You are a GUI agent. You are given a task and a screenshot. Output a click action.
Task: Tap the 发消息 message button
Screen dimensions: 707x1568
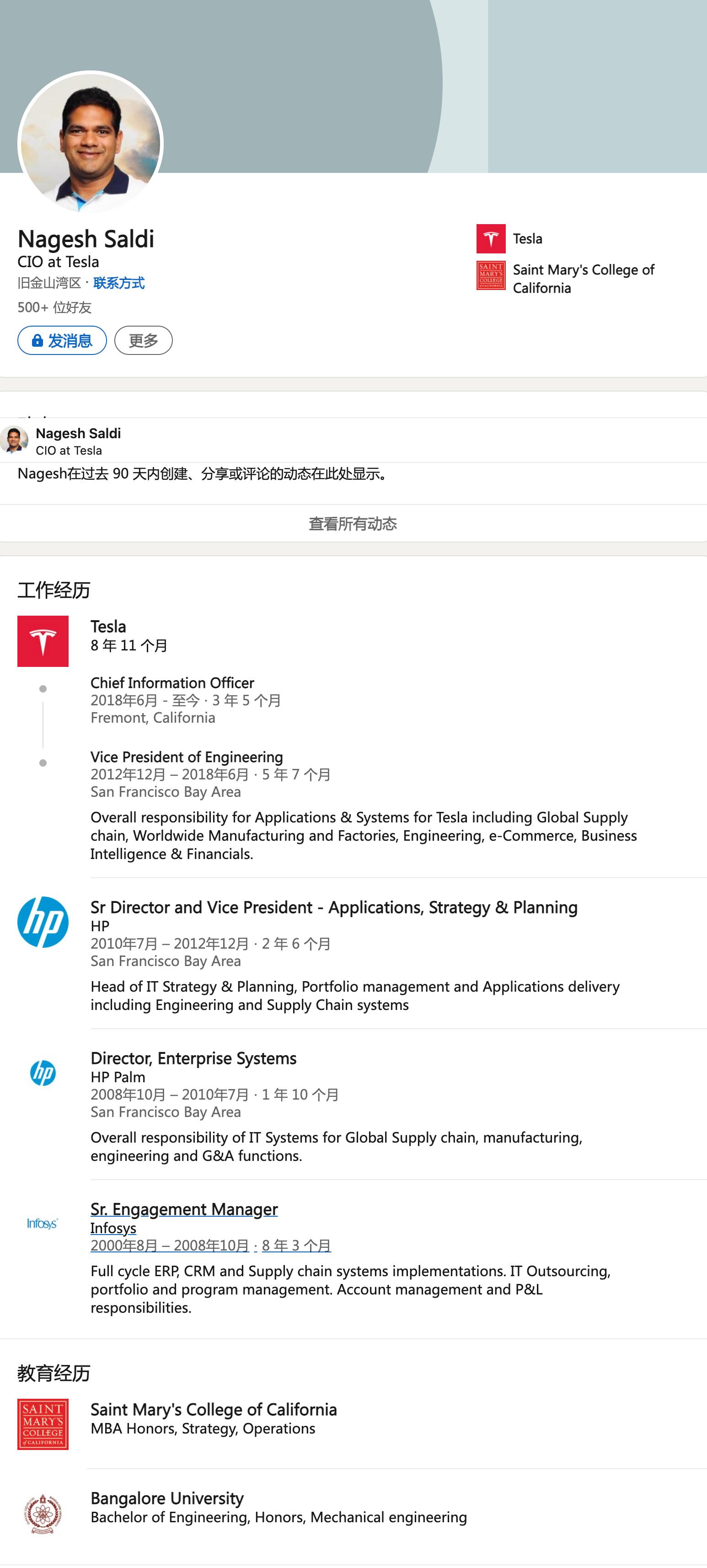62,340
